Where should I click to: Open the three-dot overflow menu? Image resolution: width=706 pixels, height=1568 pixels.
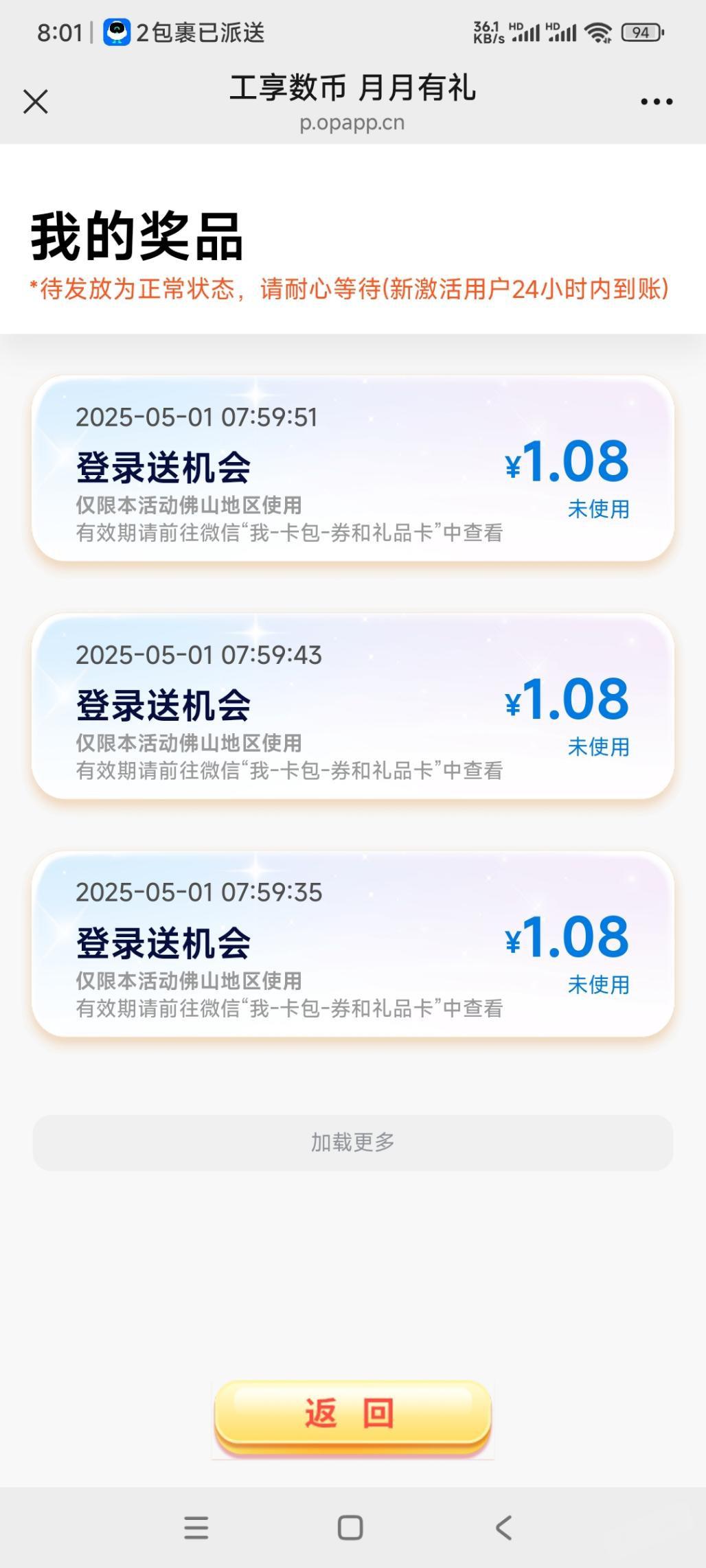click(657, 102)
